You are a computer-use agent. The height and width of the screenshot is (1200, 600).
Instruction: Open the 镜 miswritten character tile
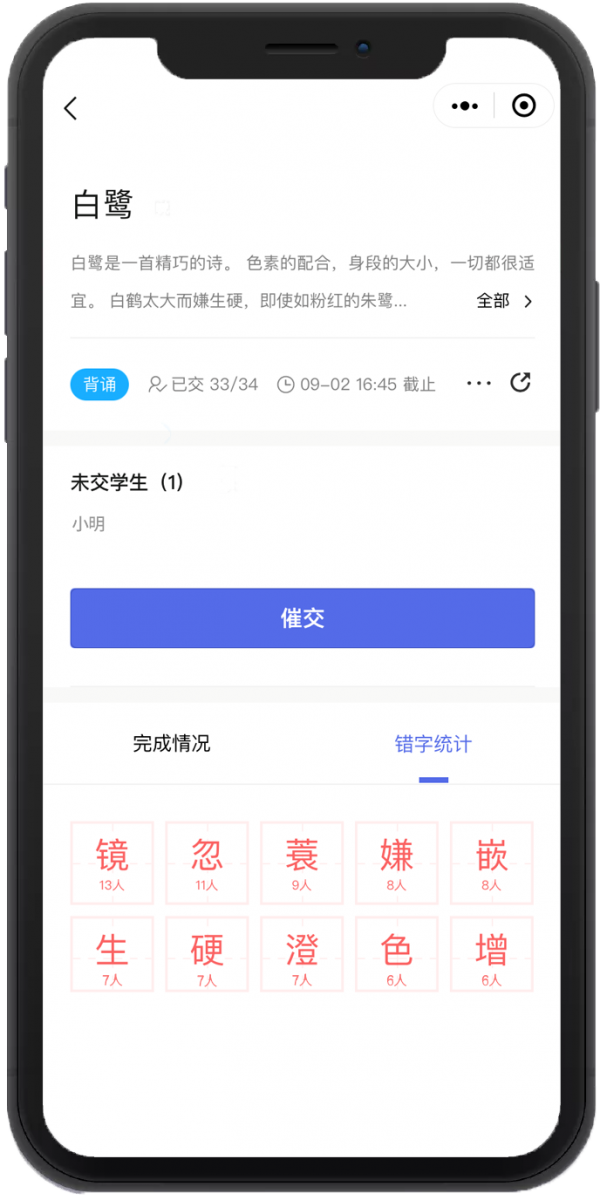coord(112,863)
